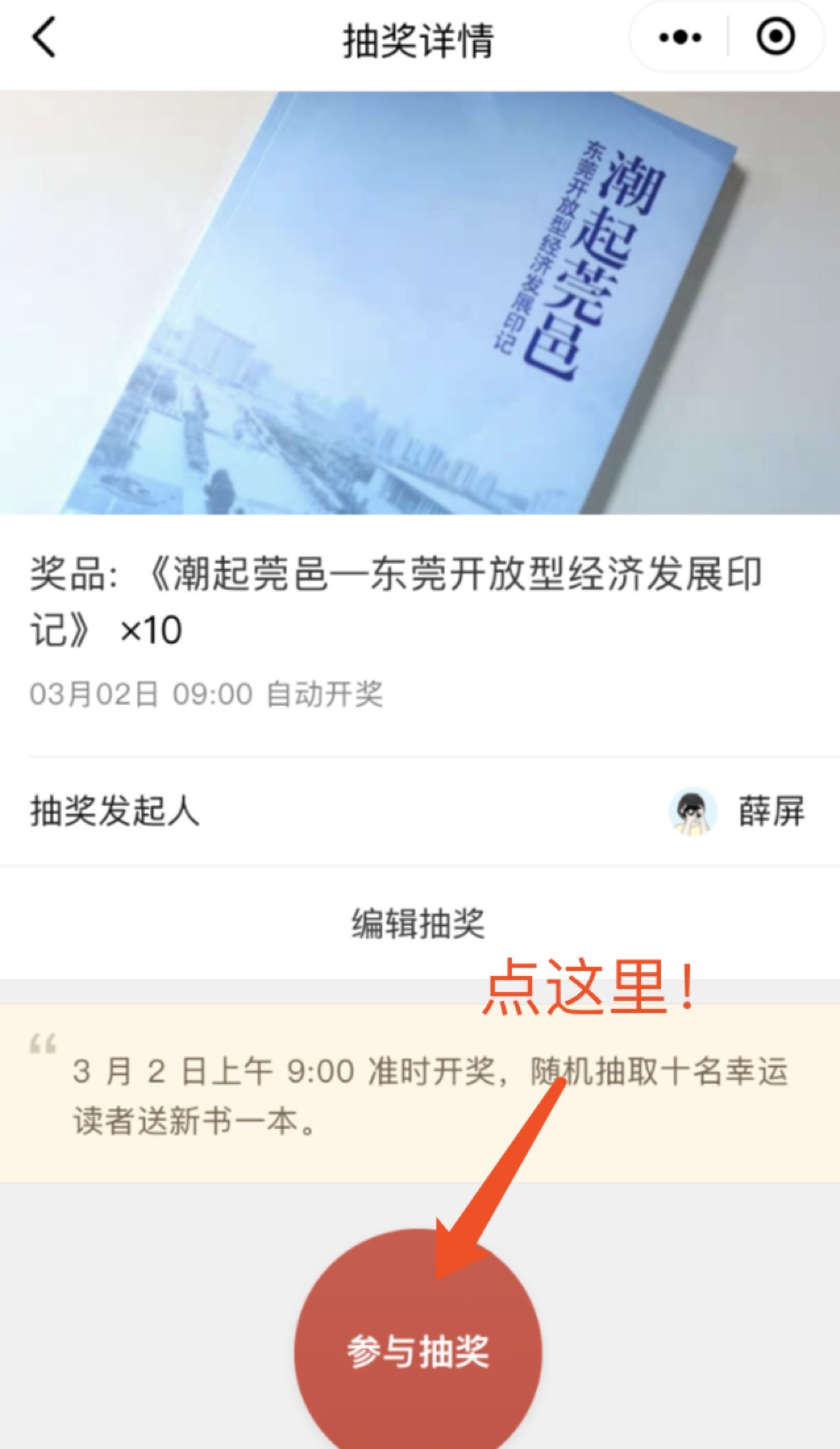The height and width of the screenshot is (1449, 840).
Task: Go back from the lottery details page
Action: (x=43, y=38)
